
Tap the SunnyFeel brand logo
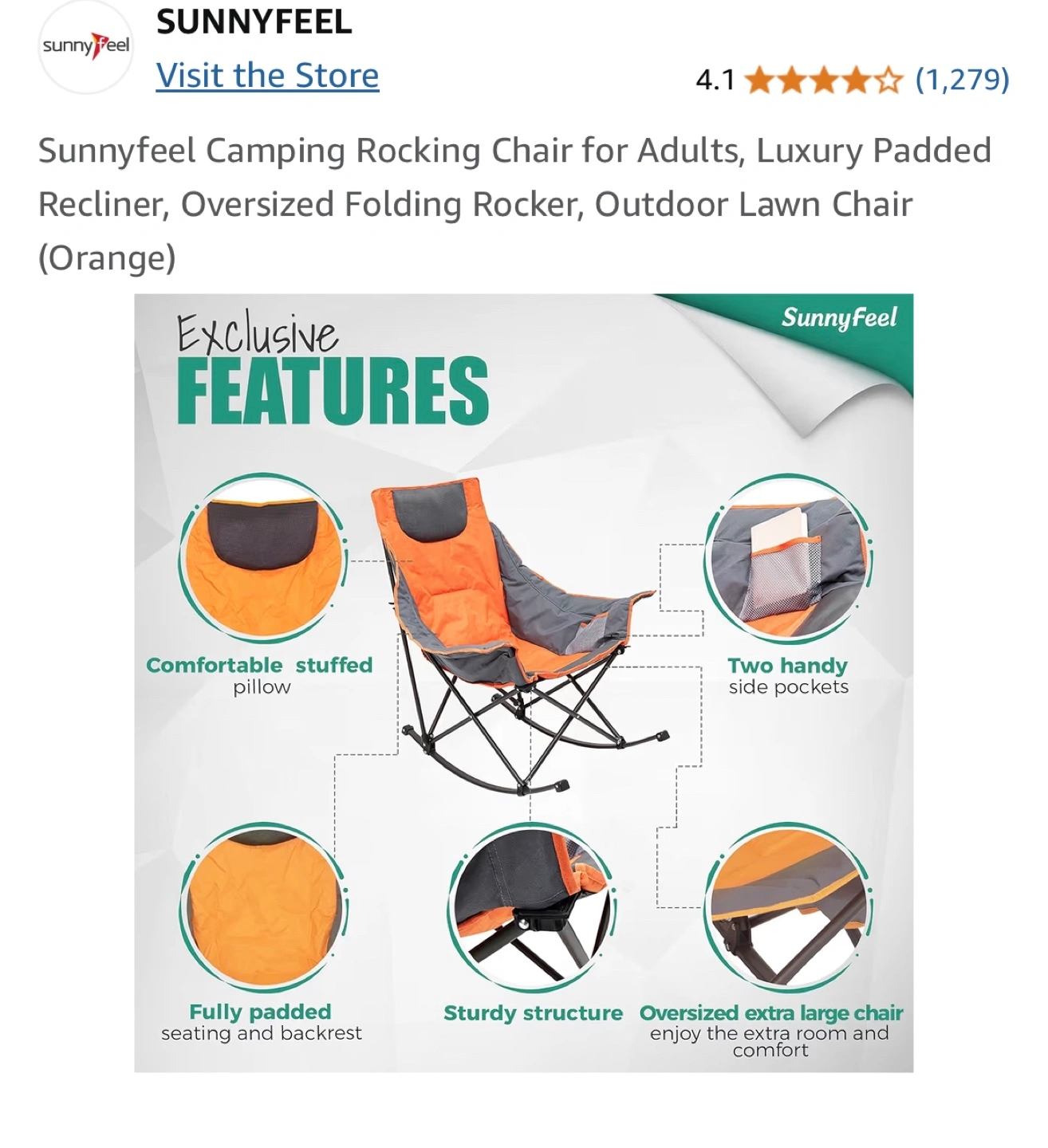pyautogui.click(x=86, y=47)
